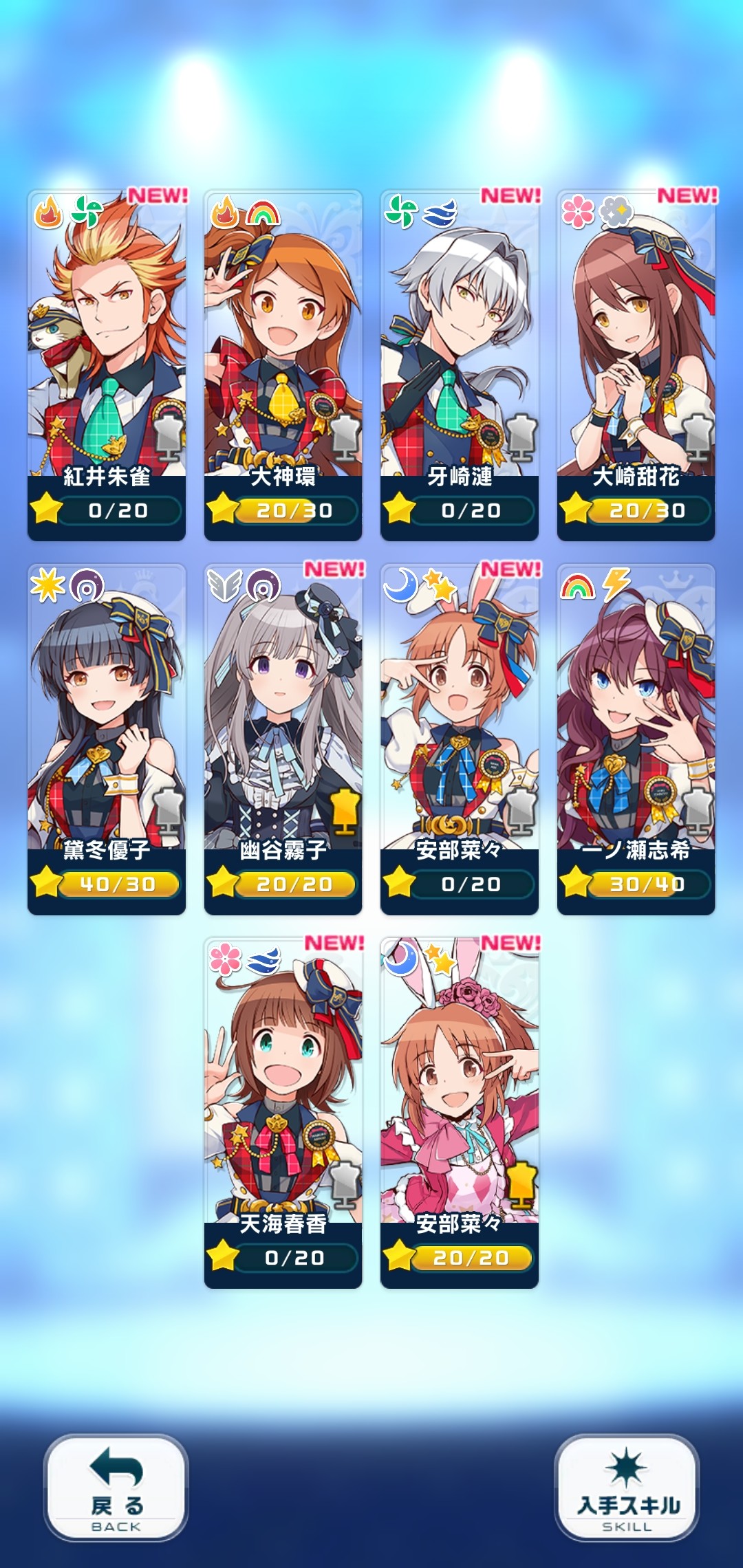Tap the 戻る BACK button
The image size is (743, 1568).
(x=116, y=1487)
